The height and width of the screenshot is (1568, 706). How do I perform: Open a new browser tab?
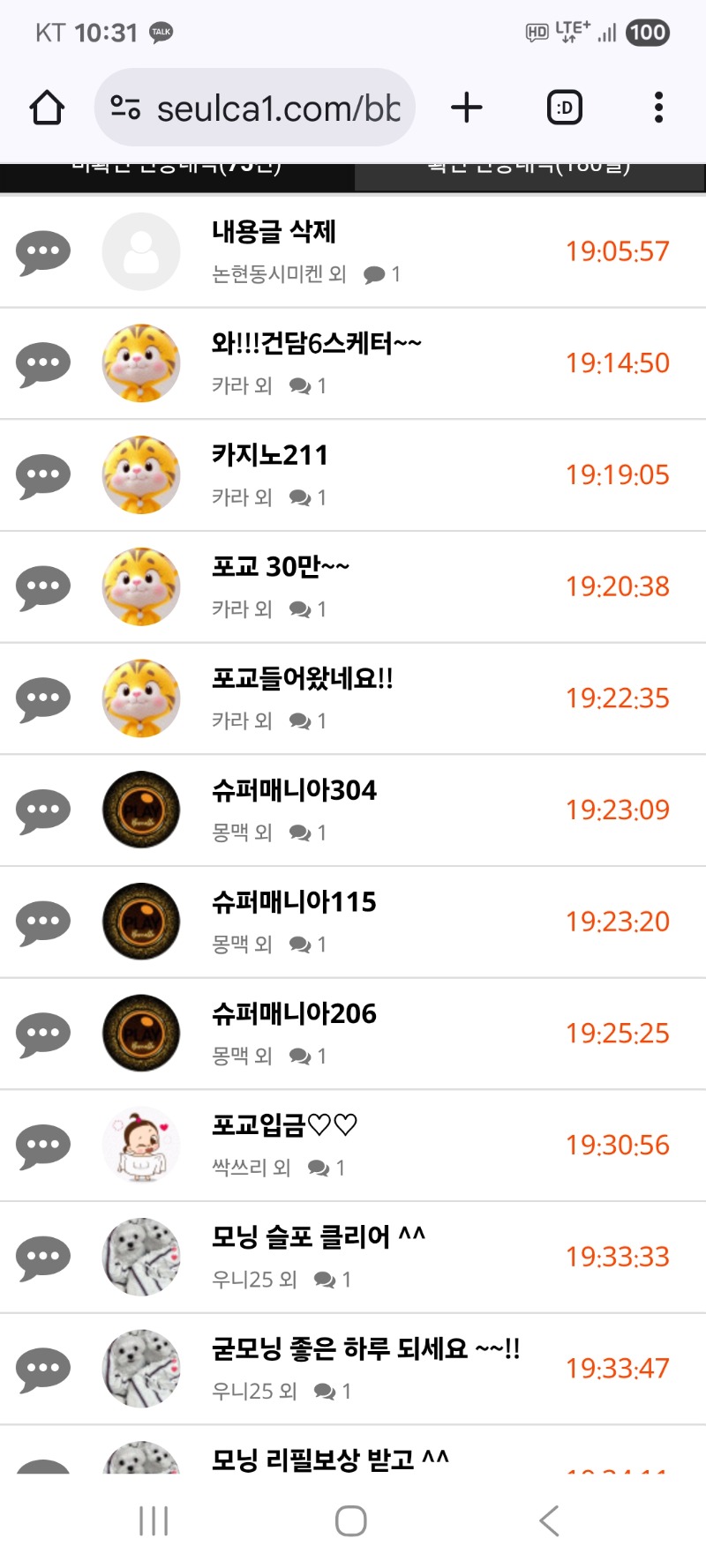pyautogui.click(x=467, y=108)
